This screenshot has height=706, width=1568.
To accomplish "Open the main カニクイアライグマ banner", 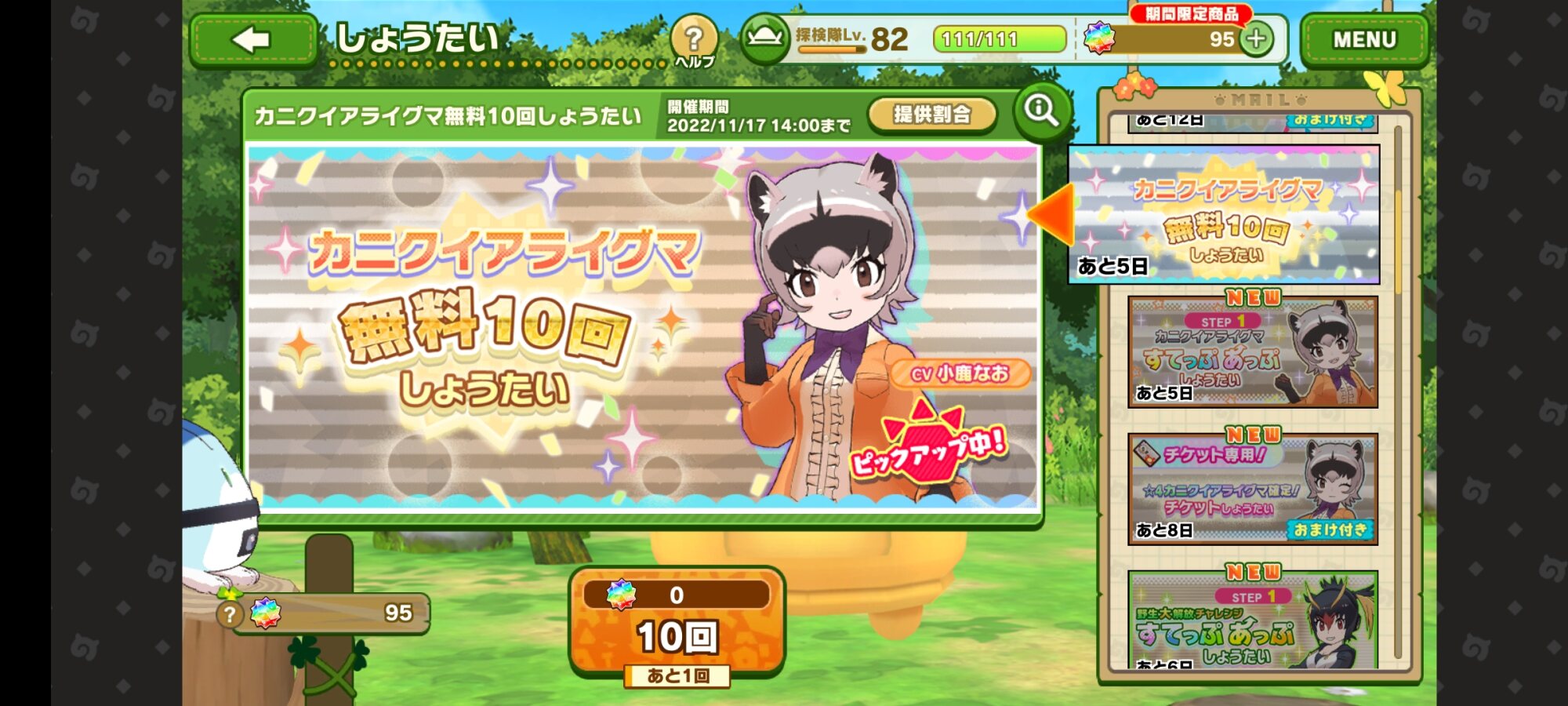I will click(x=643, y=326).
